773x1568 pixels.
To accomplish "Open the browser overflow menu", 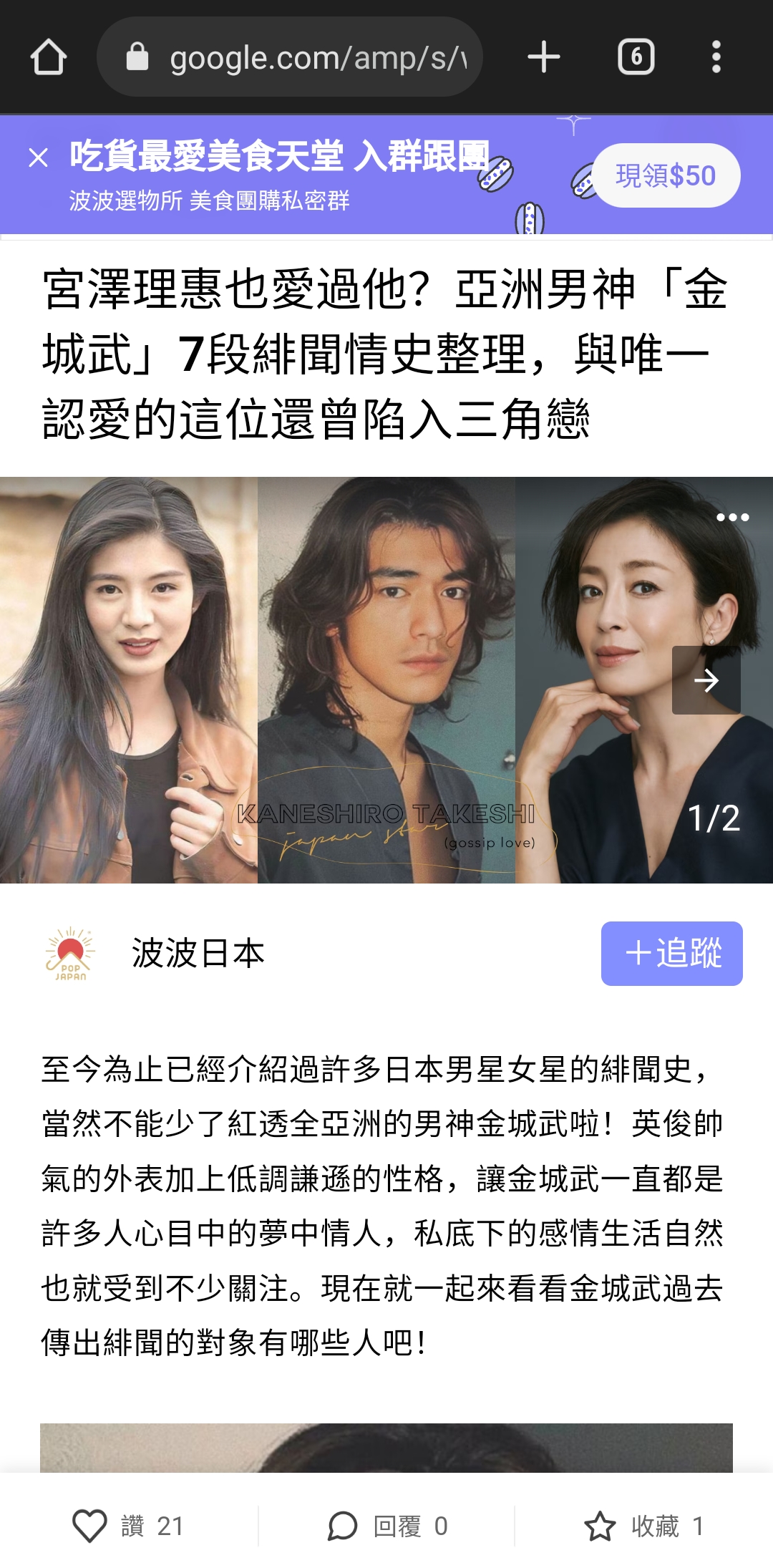I will (716, 57).
